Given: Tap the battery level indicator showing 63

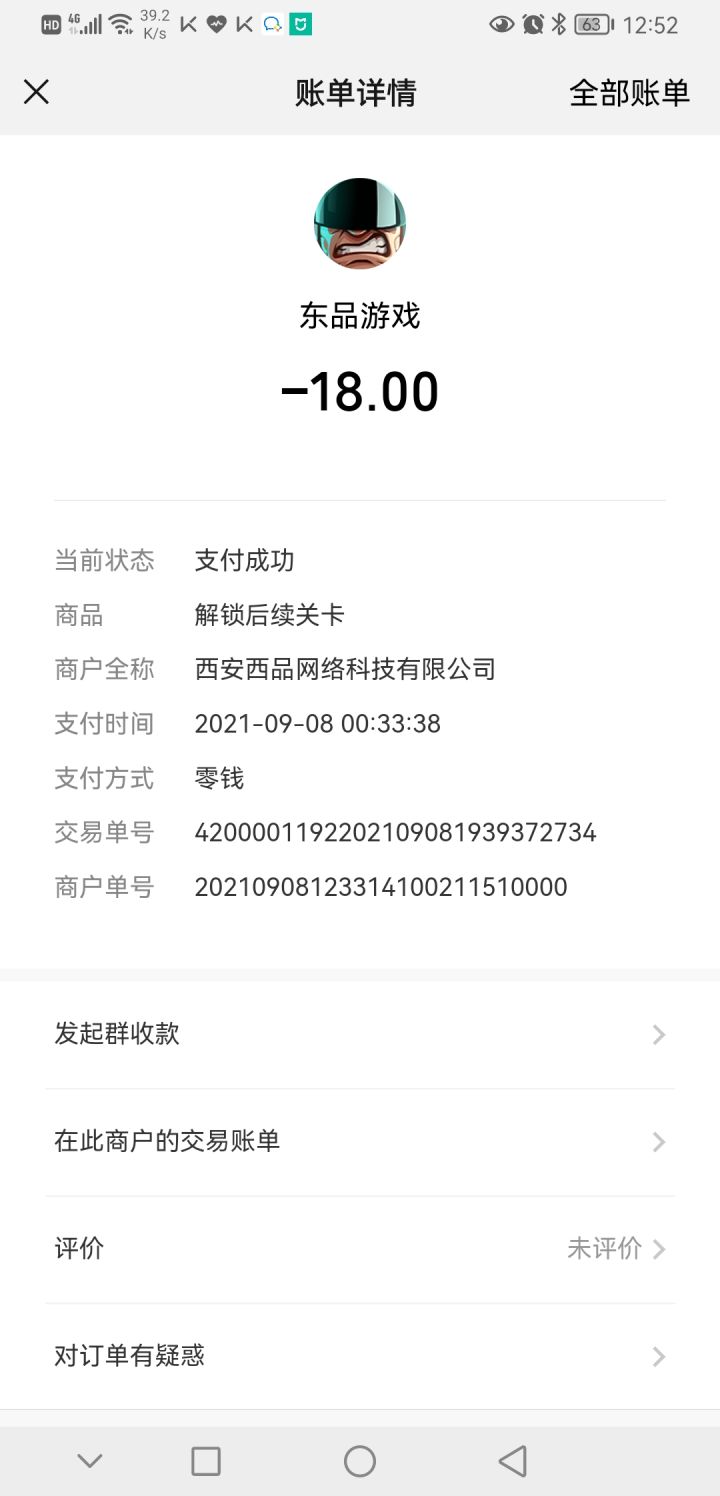Looking at the screenshot, I should [591, 25].
